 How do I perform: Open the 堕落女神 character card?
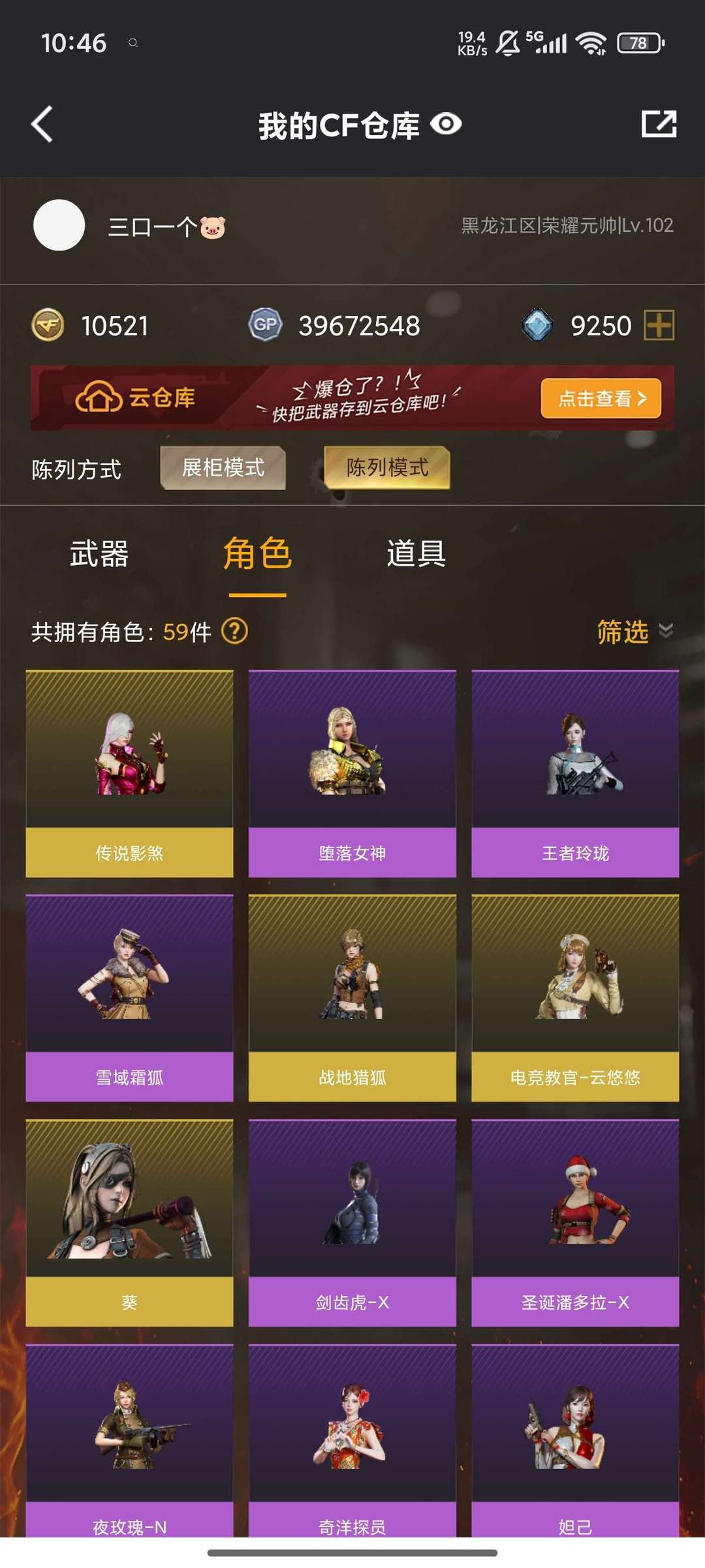[352, 773]
